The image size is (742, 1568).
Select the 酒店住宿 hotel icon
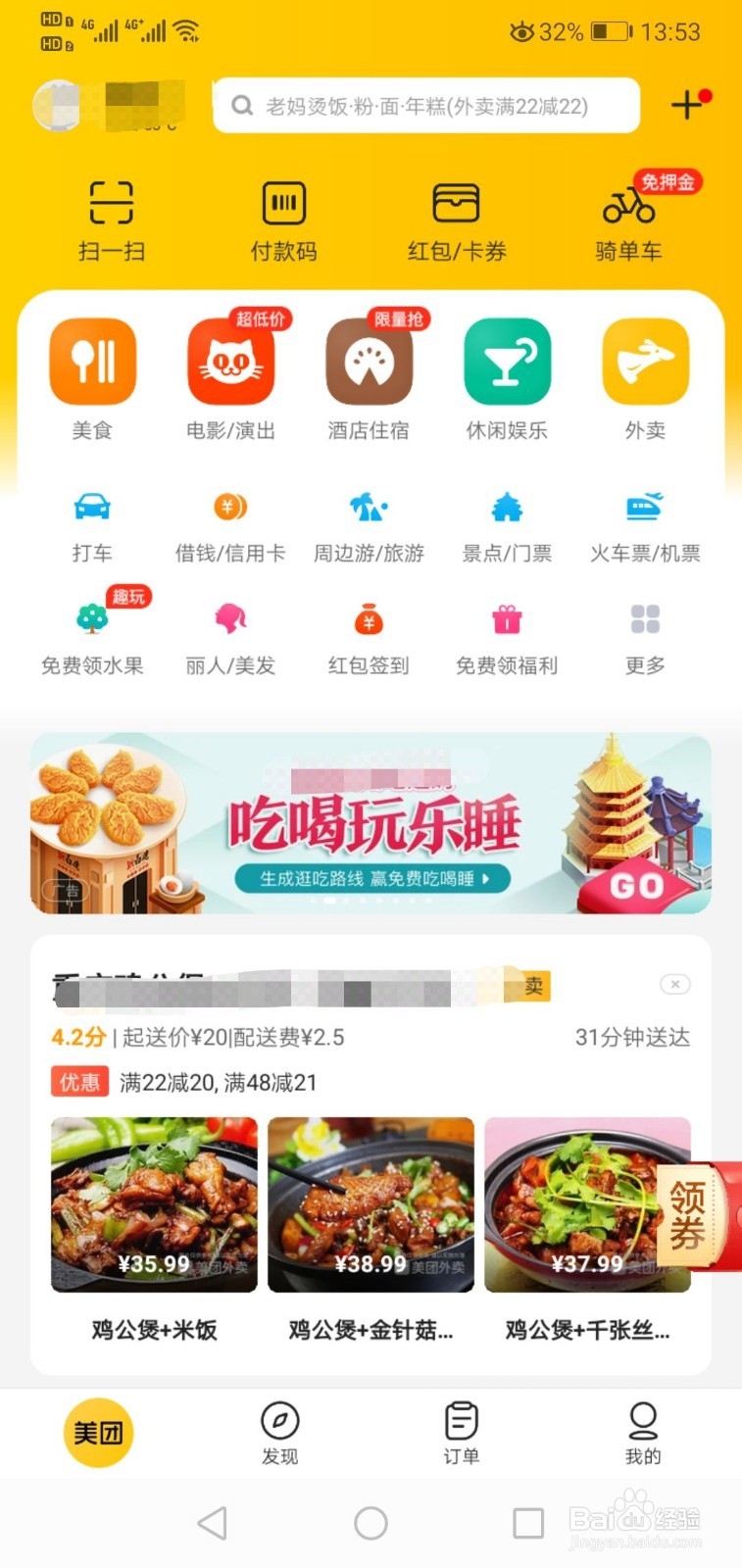[369, 363]
